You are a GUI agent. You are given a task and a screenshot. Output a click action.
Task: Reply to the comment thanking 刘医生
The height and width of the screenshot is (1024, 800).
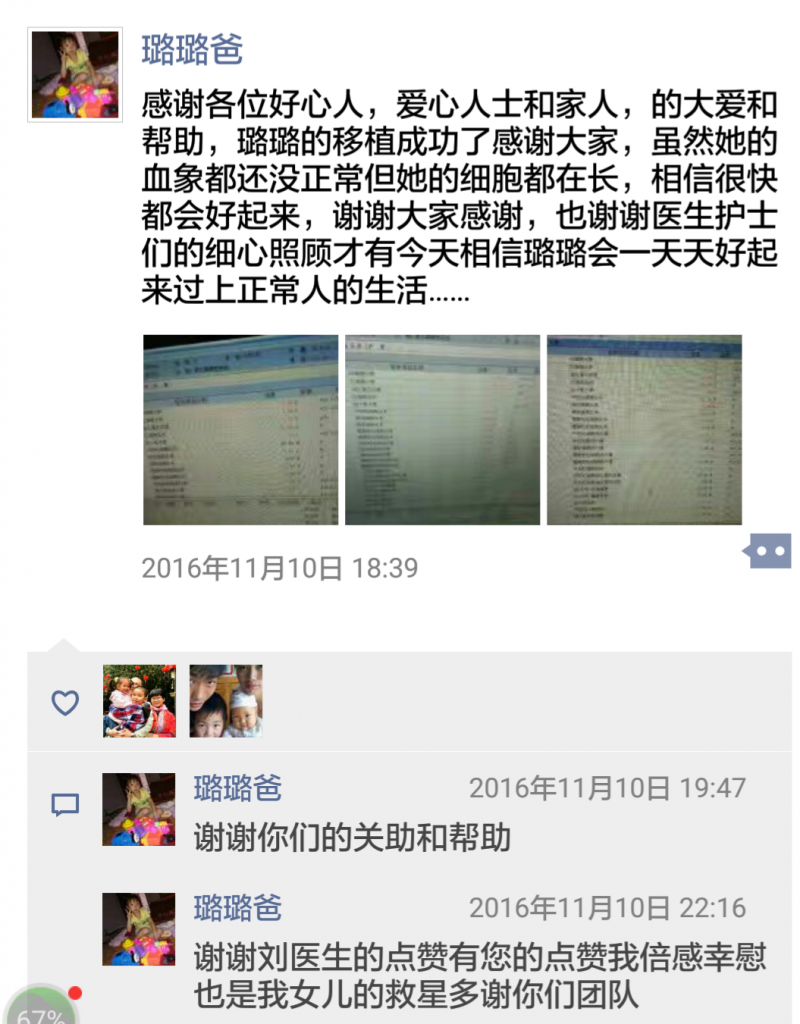pyautogui.click(x=480, y=976)
